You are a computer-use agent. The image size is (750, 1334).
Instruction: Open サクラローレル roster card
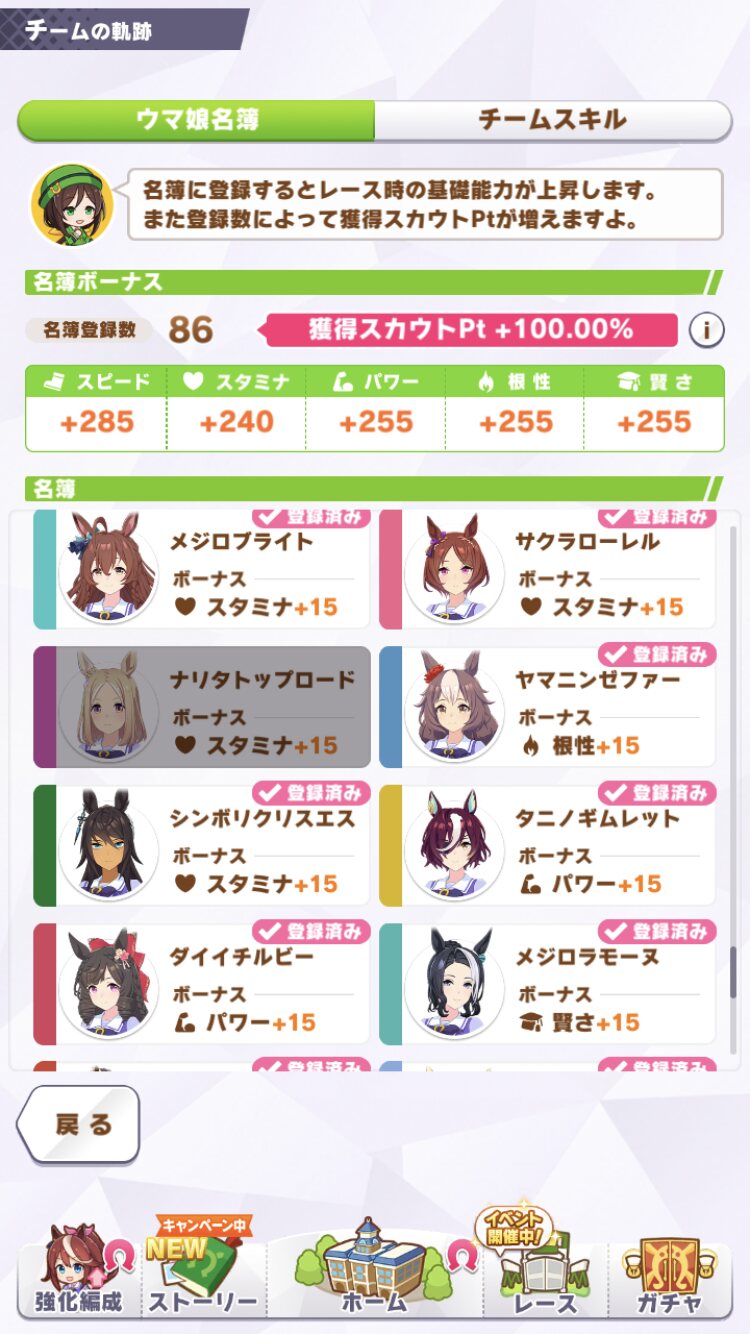(548, 568)
